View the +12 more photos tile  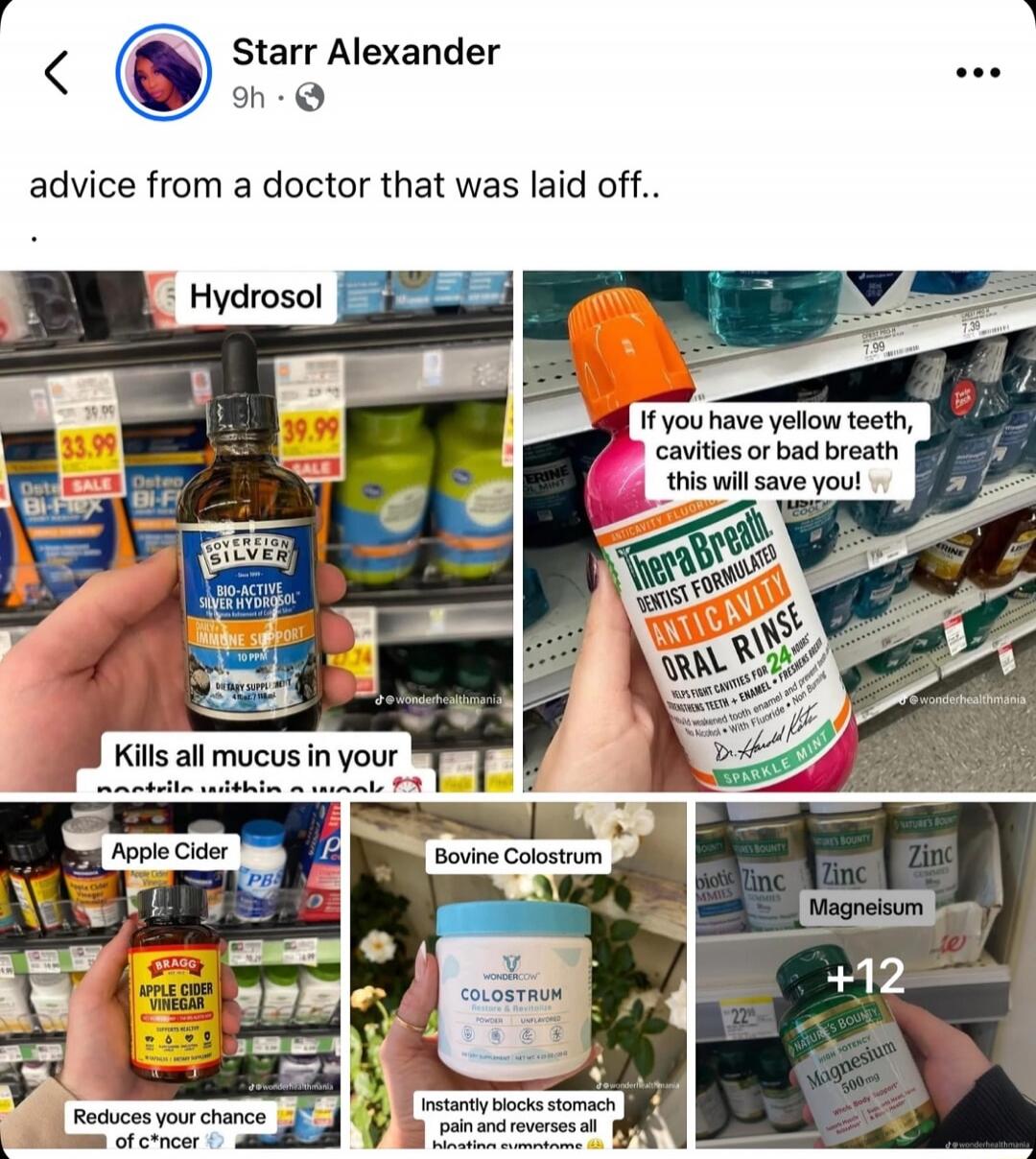[x=865, y=975]
